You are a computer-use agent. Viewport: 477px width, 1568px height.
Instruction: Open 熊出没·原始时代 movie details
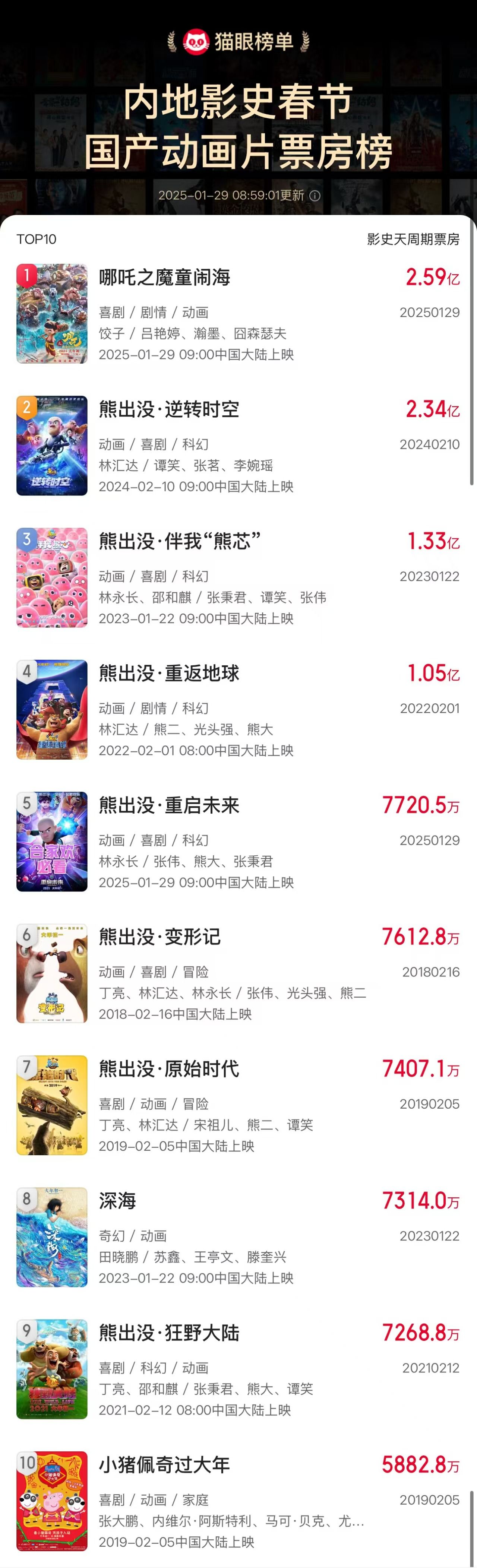pos(169,1069)
